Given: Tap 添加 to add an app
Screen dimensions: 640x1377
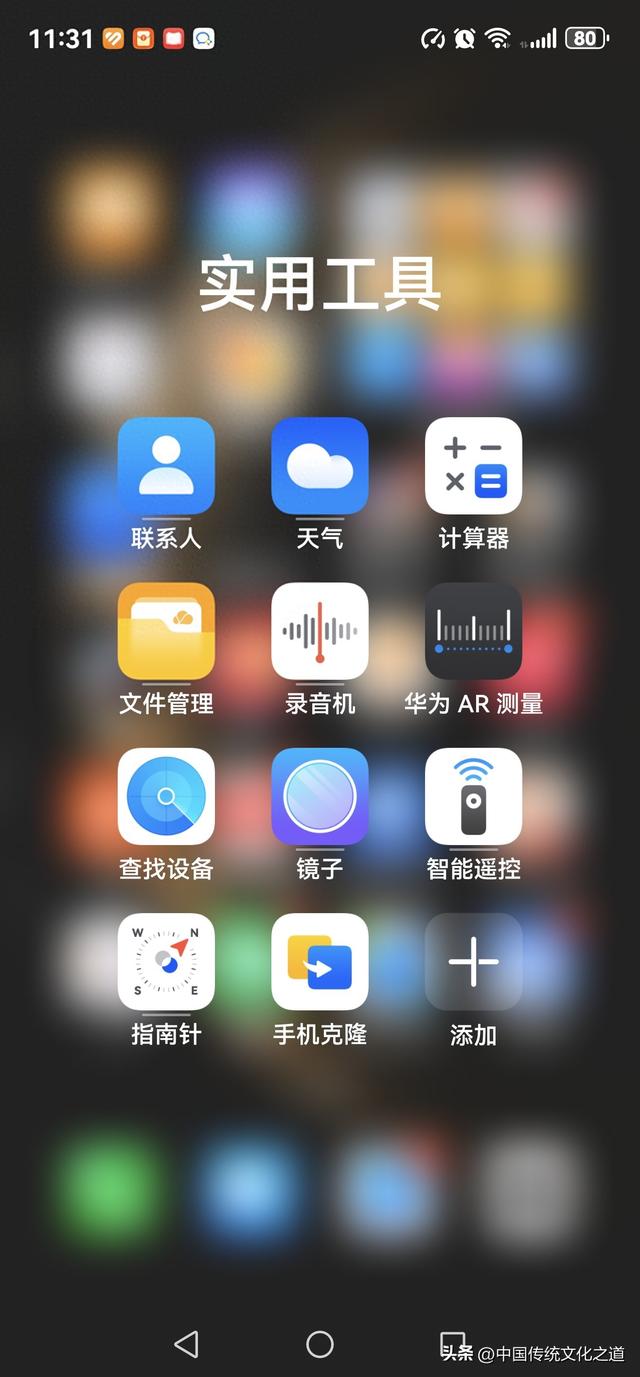Looking at the screenshot, I should pyautogui.click(x=473, y=961).
